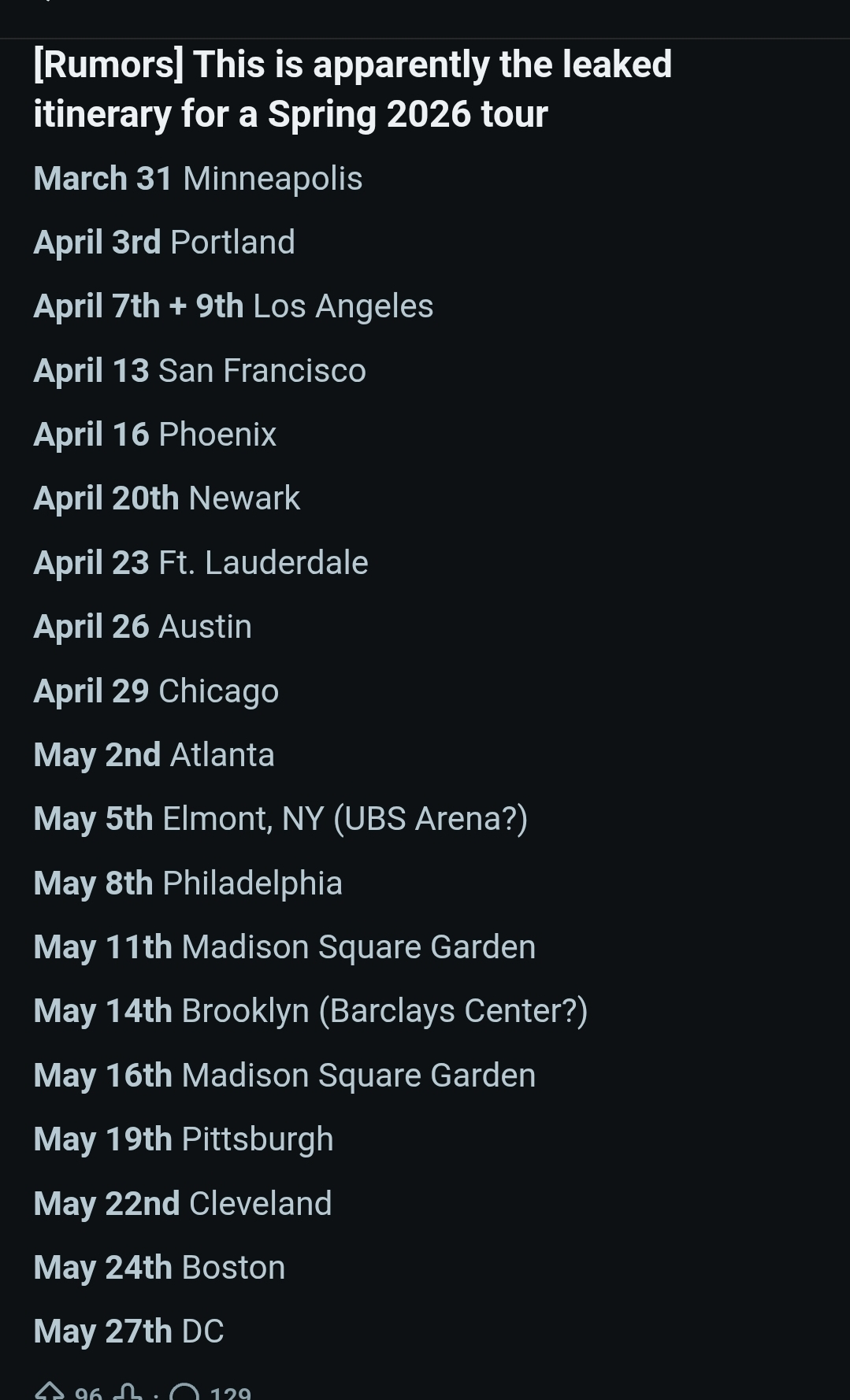Screen dimensions: 850x1400
Task: Downvote the Spring 2026 tour post
Action: tap(128, 1392)
